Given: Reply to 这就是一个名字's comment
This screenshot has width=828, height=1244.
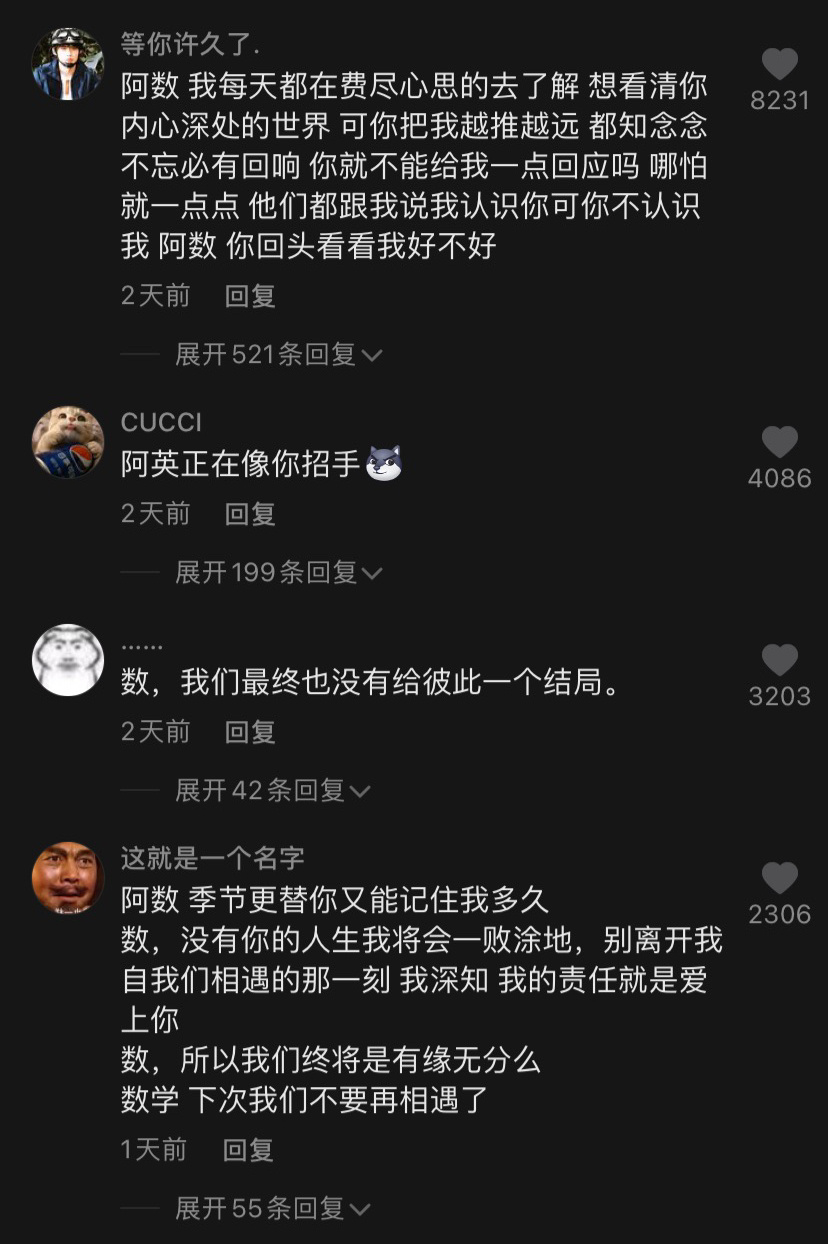Looking at the screenshot, I should 248,1150.
